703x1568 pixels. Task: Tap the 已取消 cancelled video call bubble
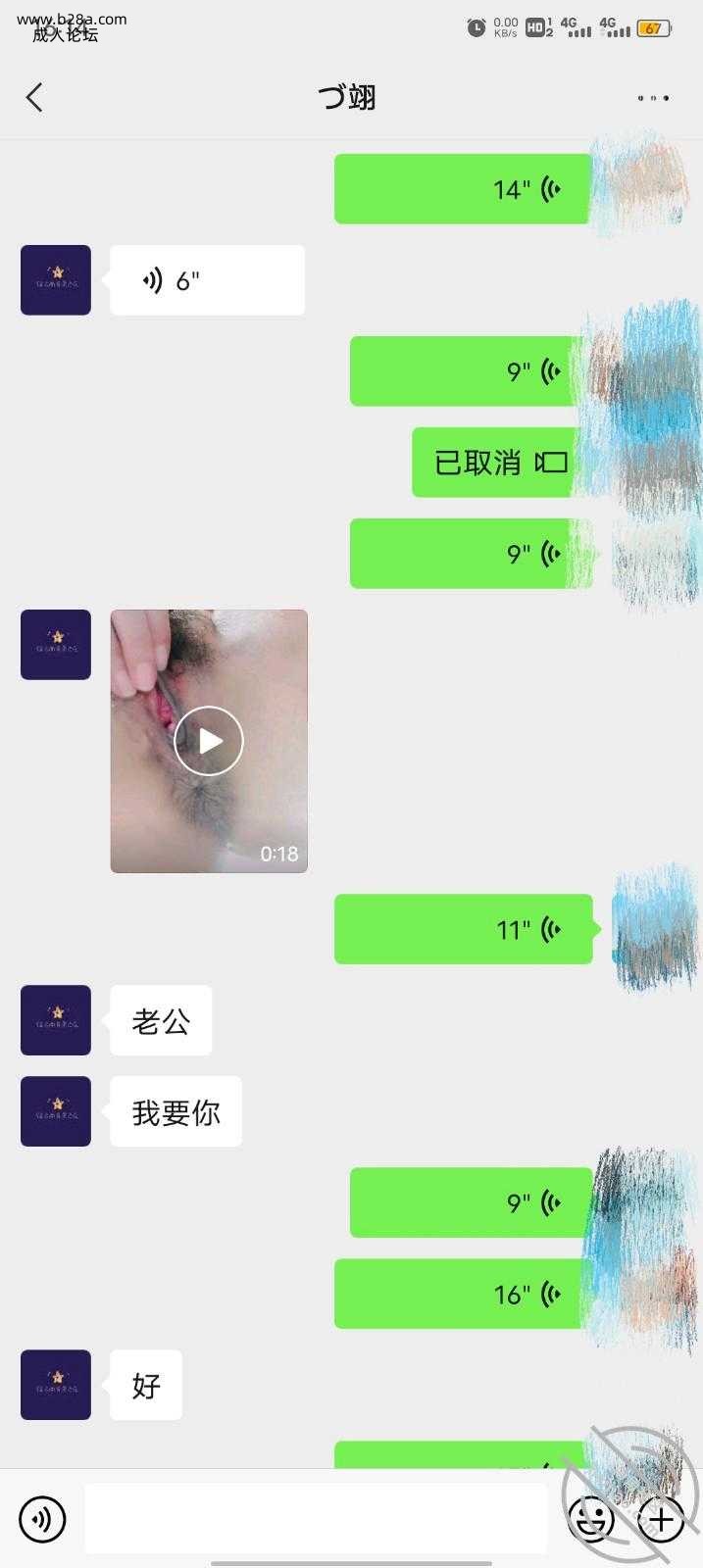[x=492, y=463]
